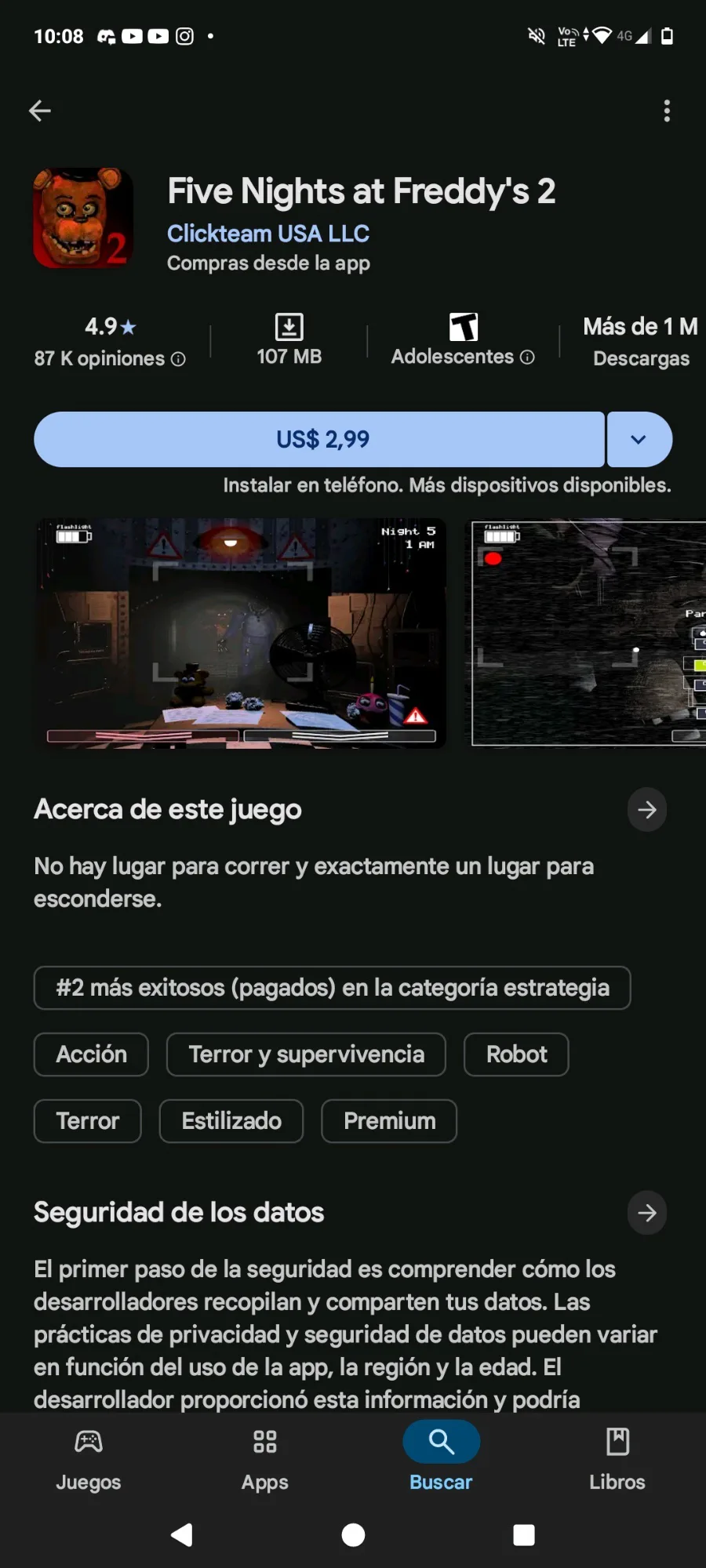706x1568 pixels.
Task: Open the three-dot overflow menu
Action: click(667, 111)
